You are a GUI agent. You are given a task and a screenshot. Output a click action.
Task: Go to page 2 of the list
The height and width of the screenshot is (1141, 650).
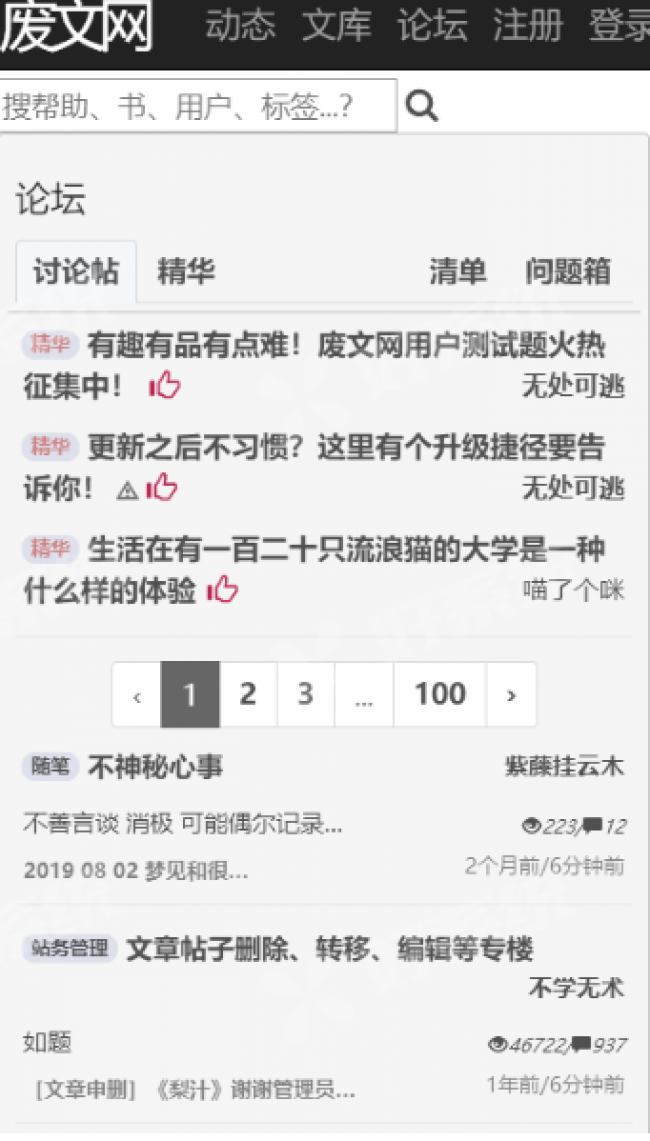(x=248, y=694)
